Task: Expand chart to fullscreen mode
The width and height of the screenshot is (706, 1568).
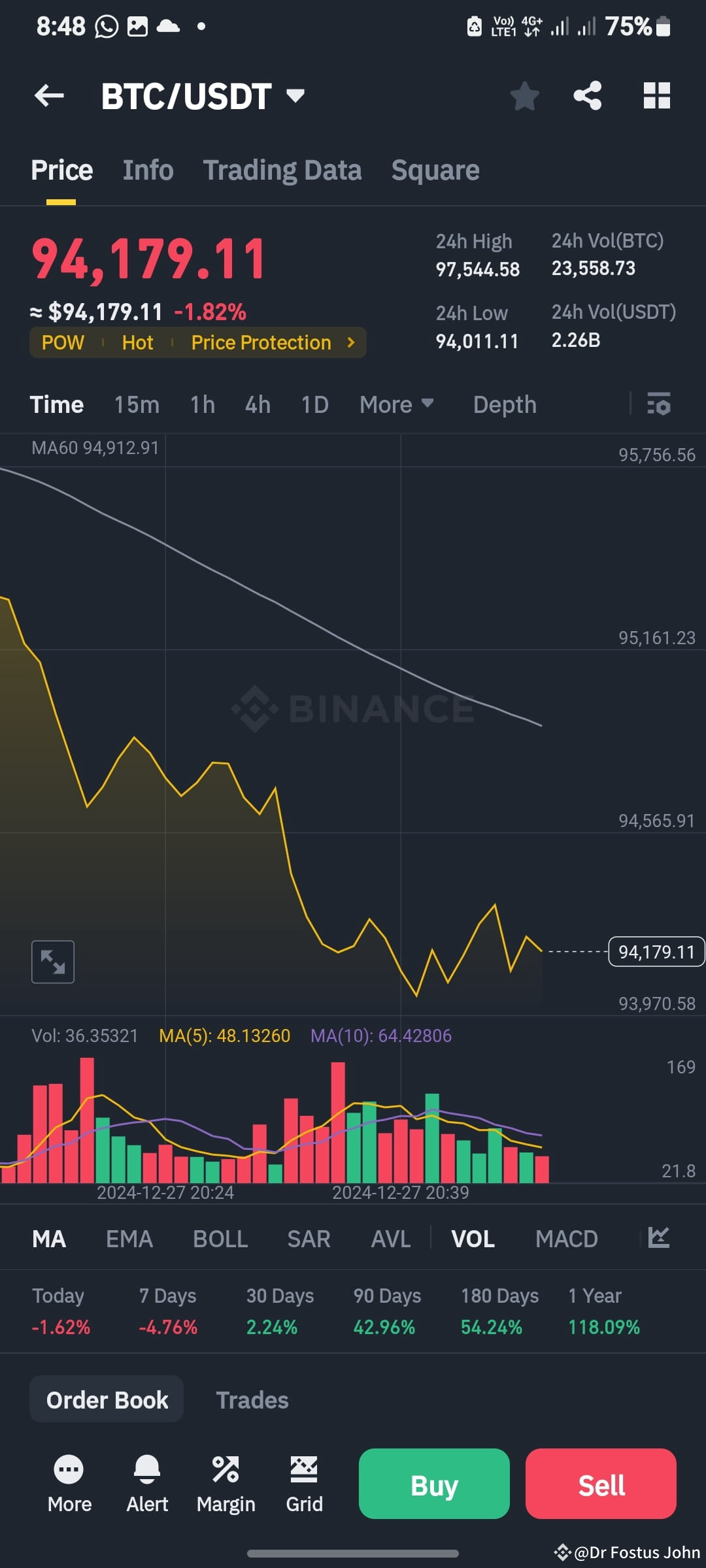Action: (53, 961)
